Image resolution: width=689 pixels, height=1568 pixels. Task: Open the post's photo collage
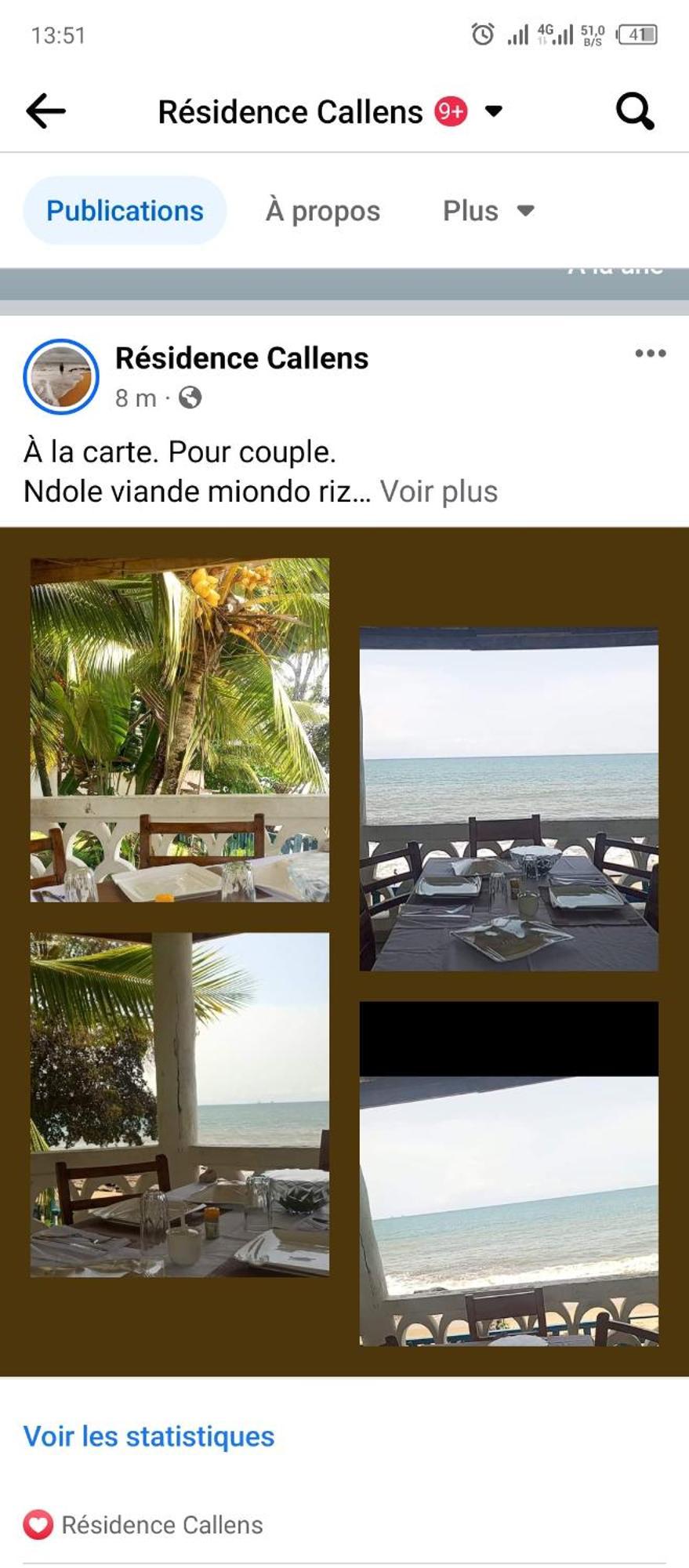344,951
